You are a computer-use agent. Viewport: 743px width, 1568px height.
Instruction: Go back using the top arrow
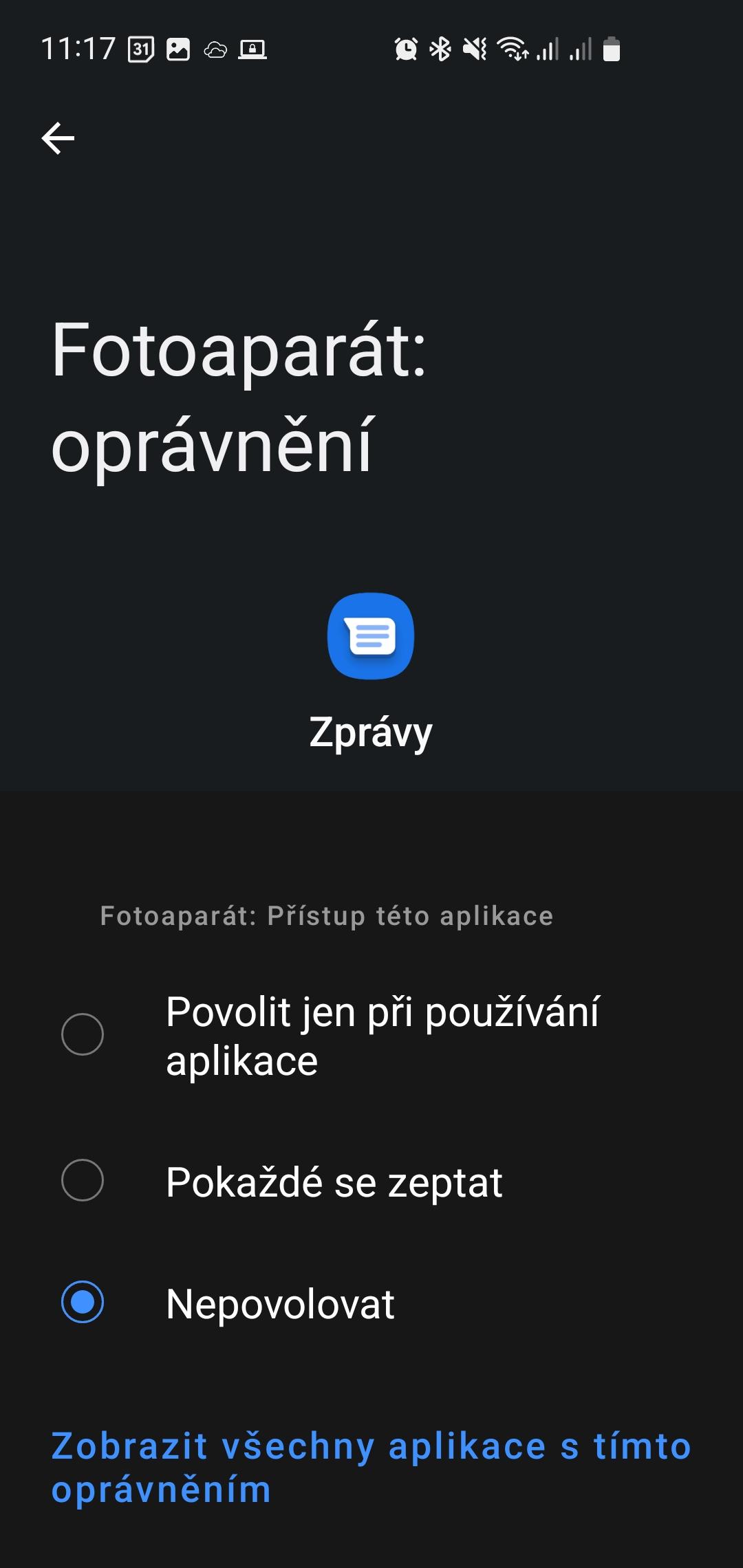click(x=58, y=138)
